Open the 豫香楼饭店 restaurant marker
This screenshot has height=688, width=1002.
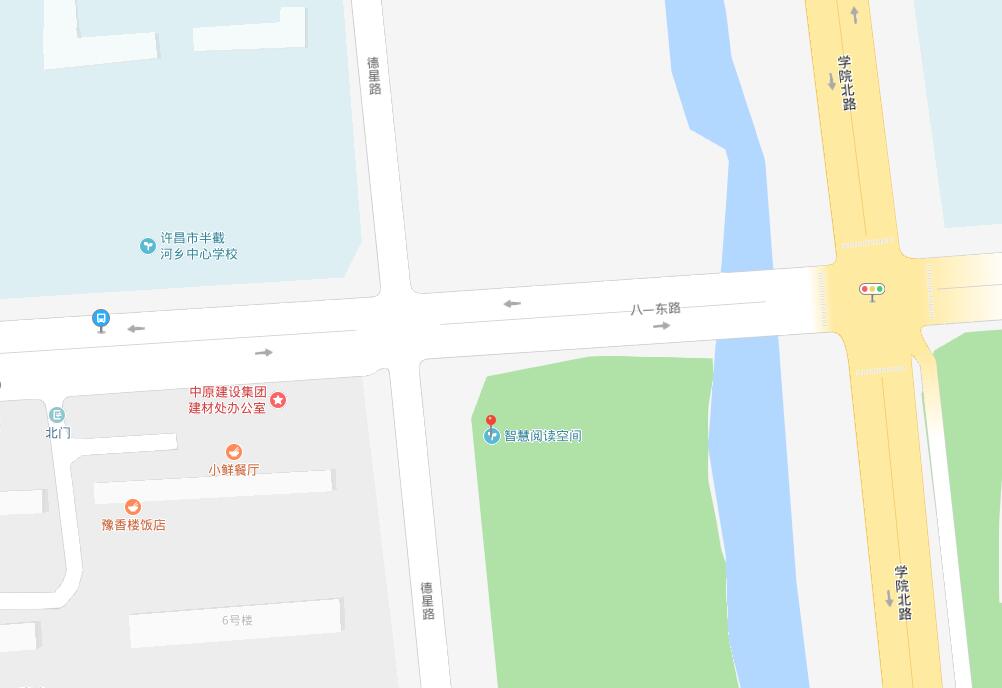tap(133, 507)
